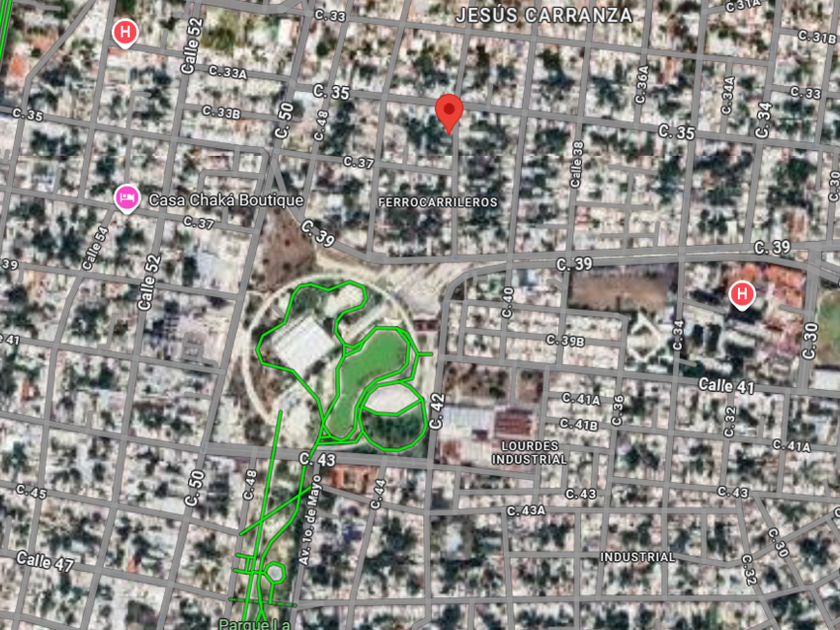Select the hospital marker beside Calle 52
840x630 pixels.
tap(125, 33)
